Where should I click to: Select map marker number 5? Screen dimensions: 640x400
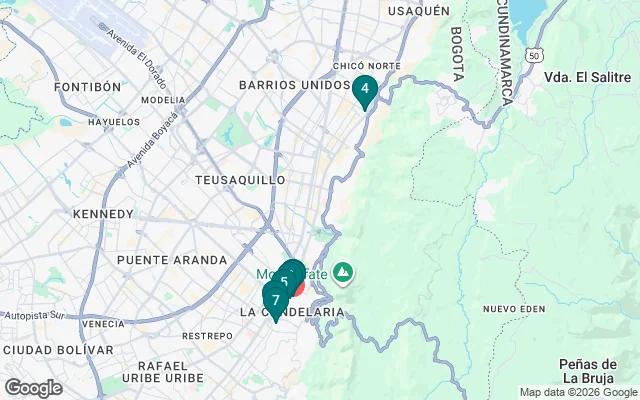[x=286, y=281]
